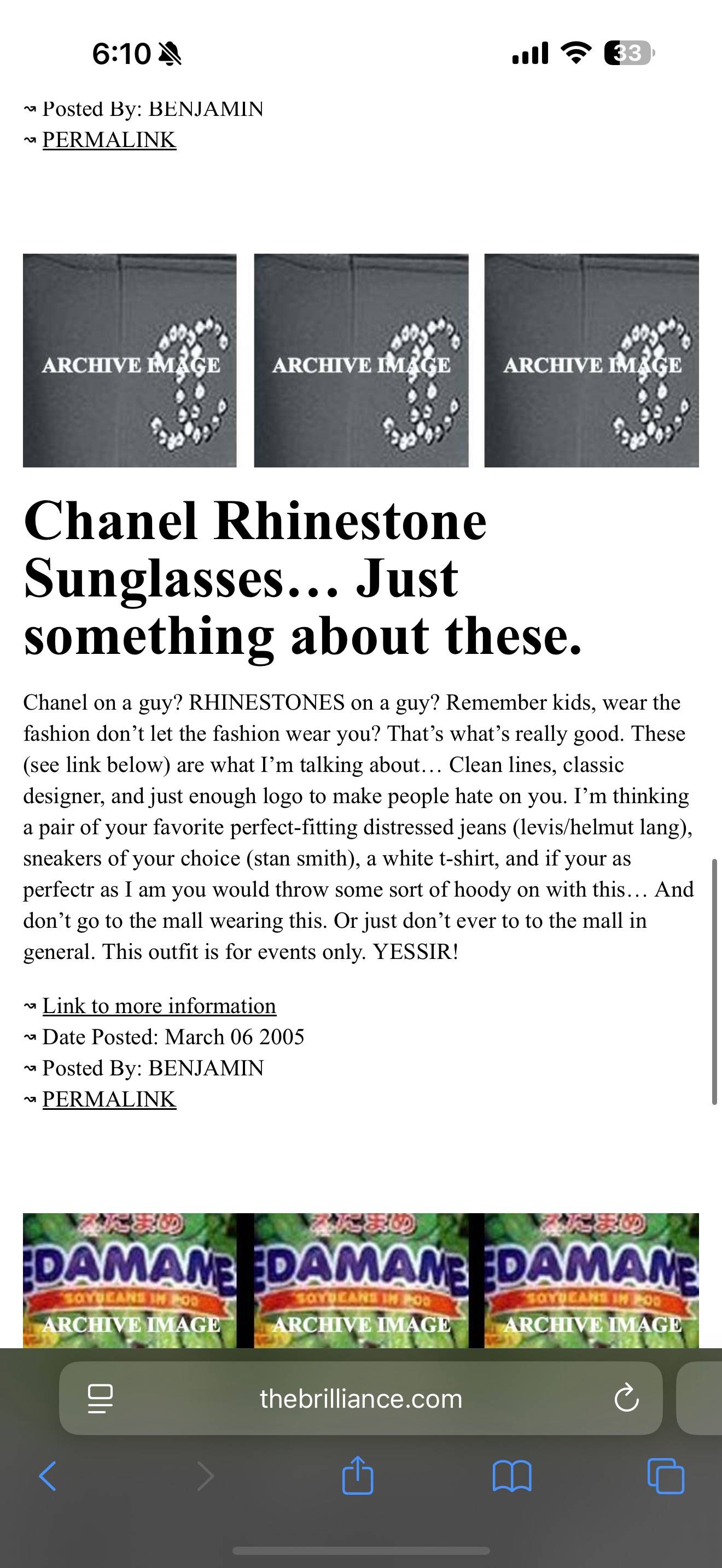Share this page
Viewport: 722px width, 1568px height.
pos(357,1475)
